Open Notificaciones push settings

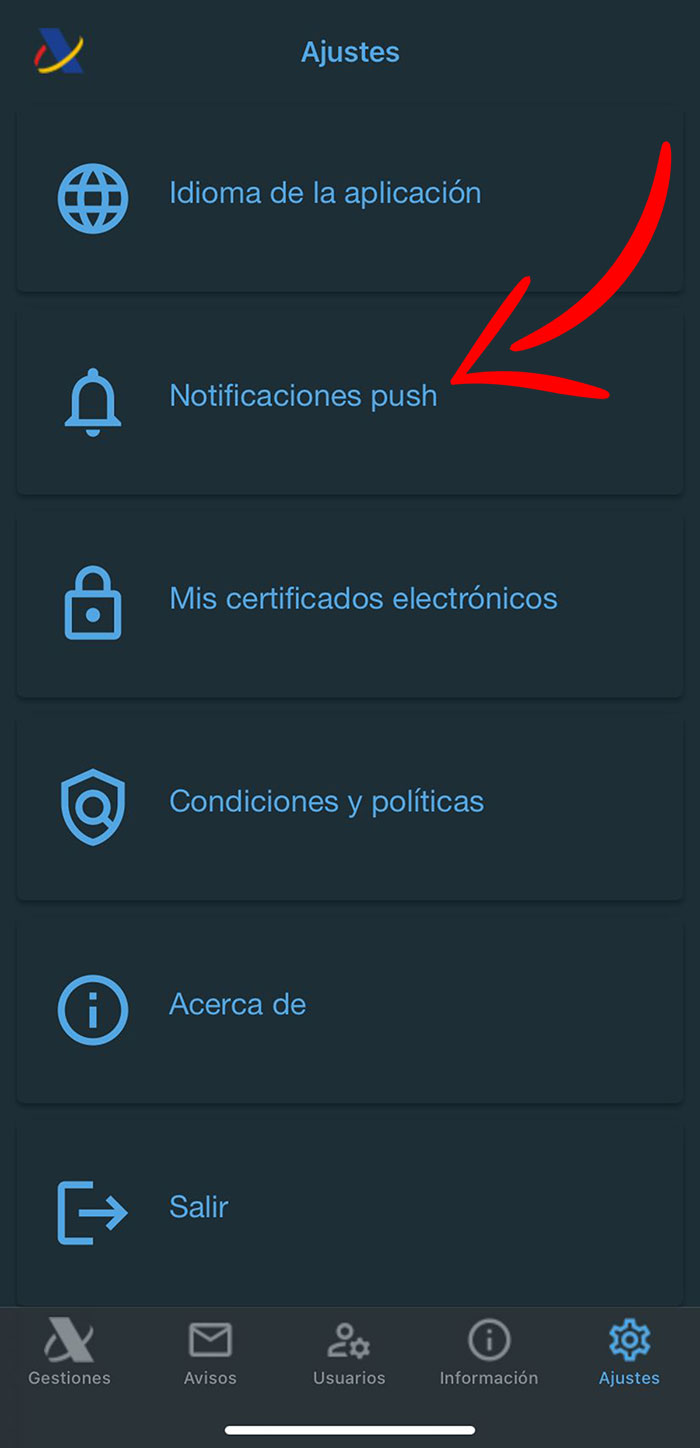coord(303,396)
